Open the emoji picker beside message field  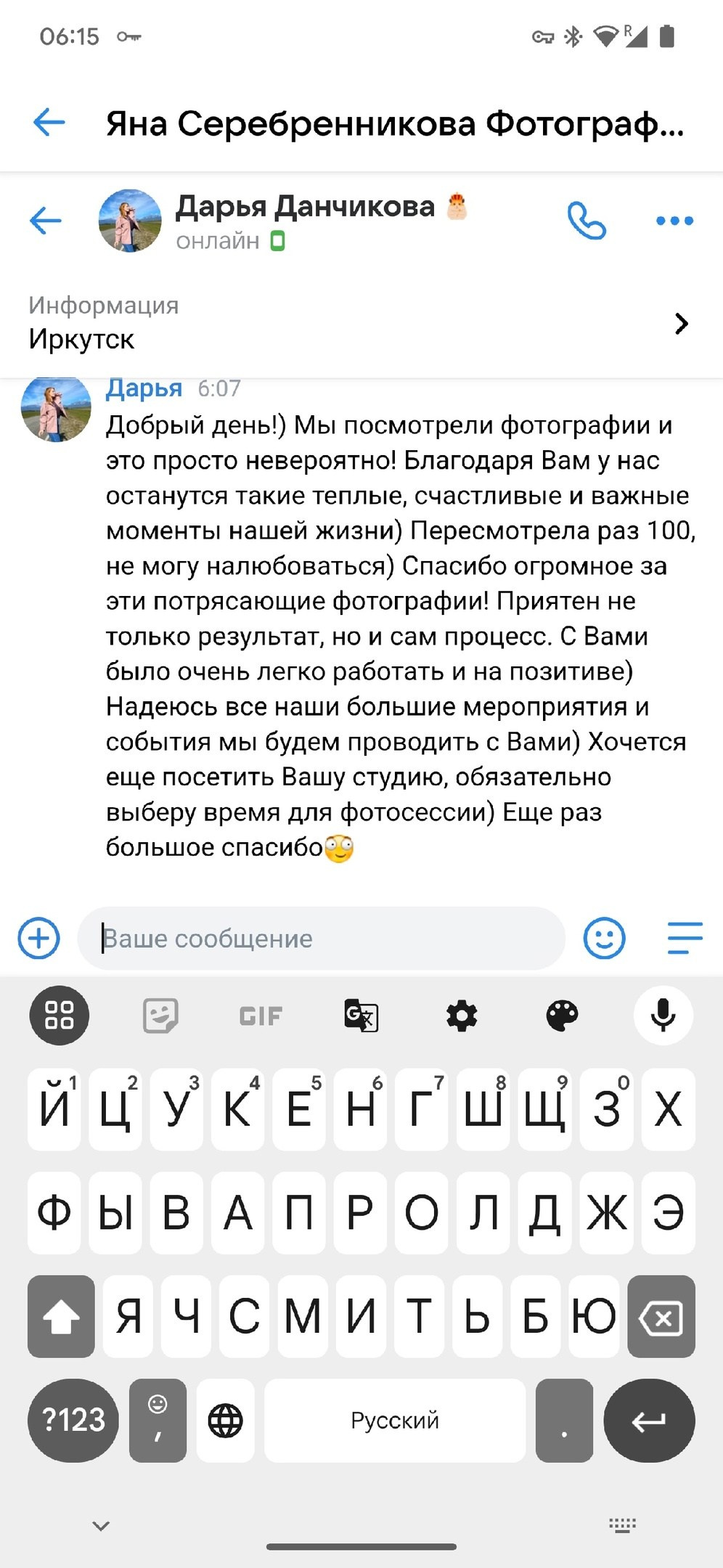click(605, 938)
